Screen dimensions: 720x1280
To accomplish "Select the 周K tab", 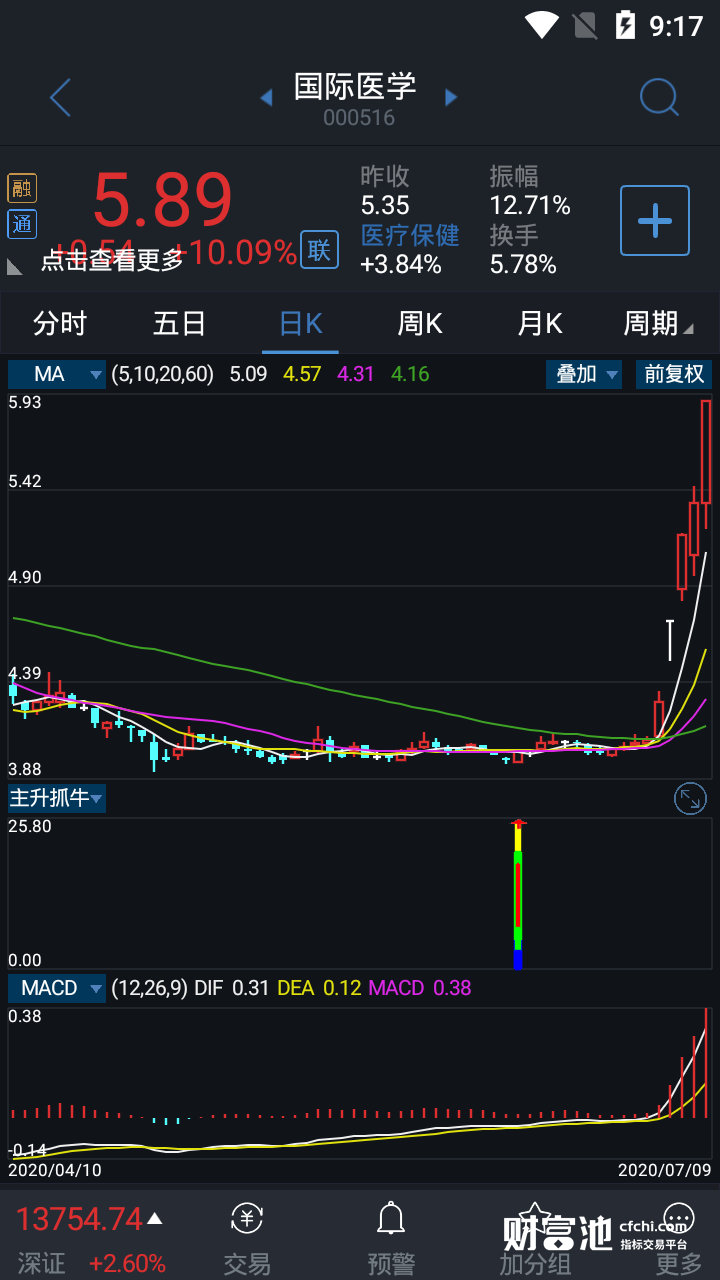I will 420,324.
